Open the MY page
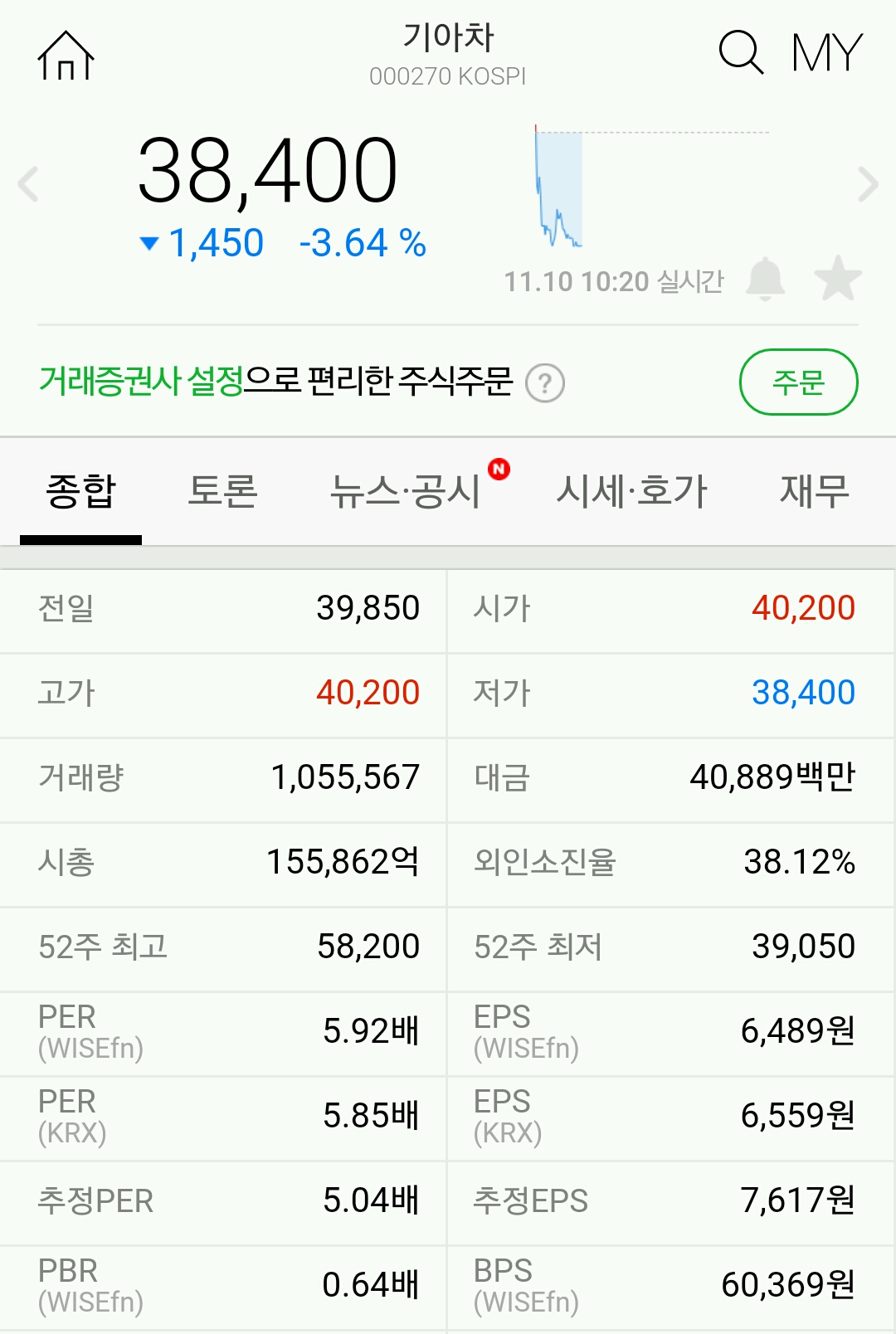 [x=826, y=53]
